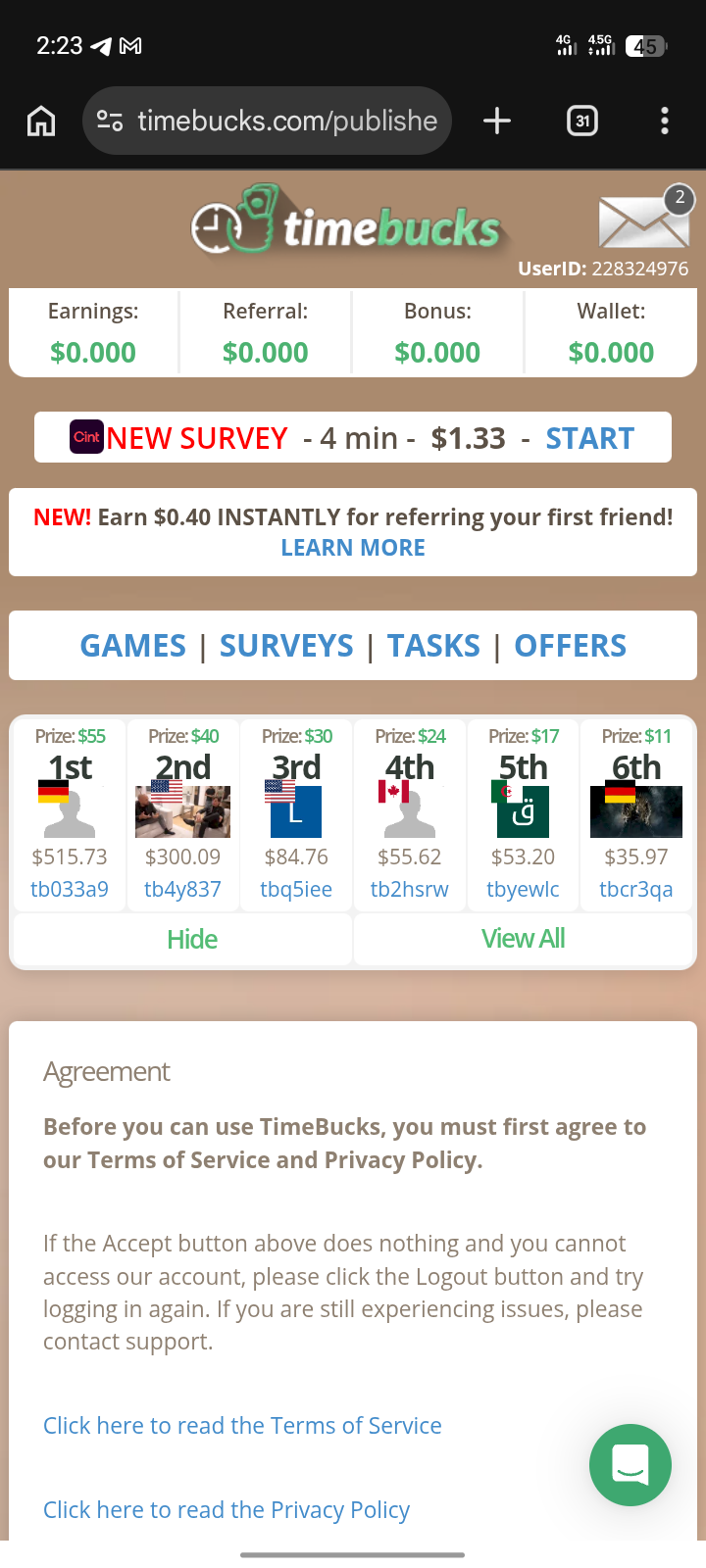Open 6th place user tbcr3qa
The height and width of the screenshot is (1568, 706).
tap(636, 889)
